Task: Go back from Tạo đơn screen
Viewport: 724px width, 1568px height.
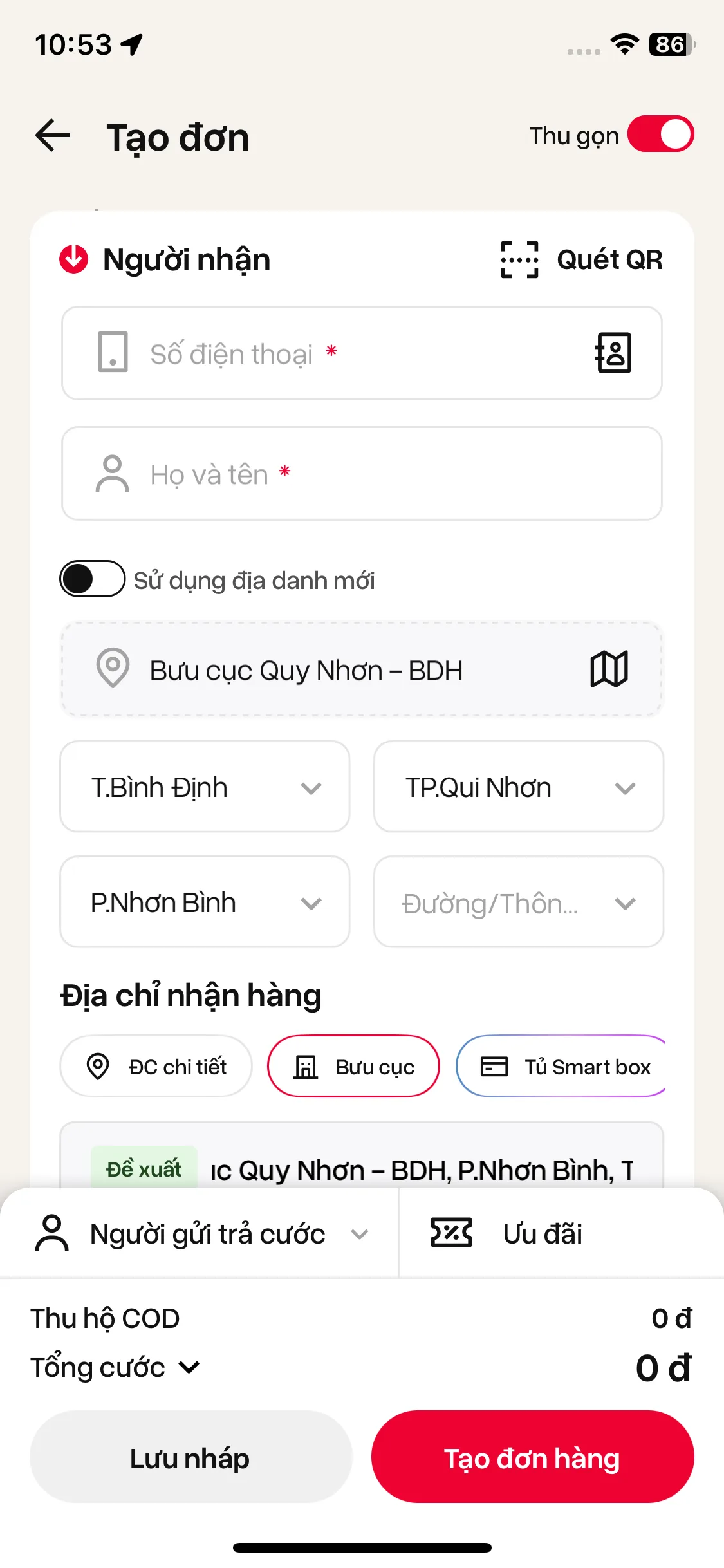Action: click(53, 136)
